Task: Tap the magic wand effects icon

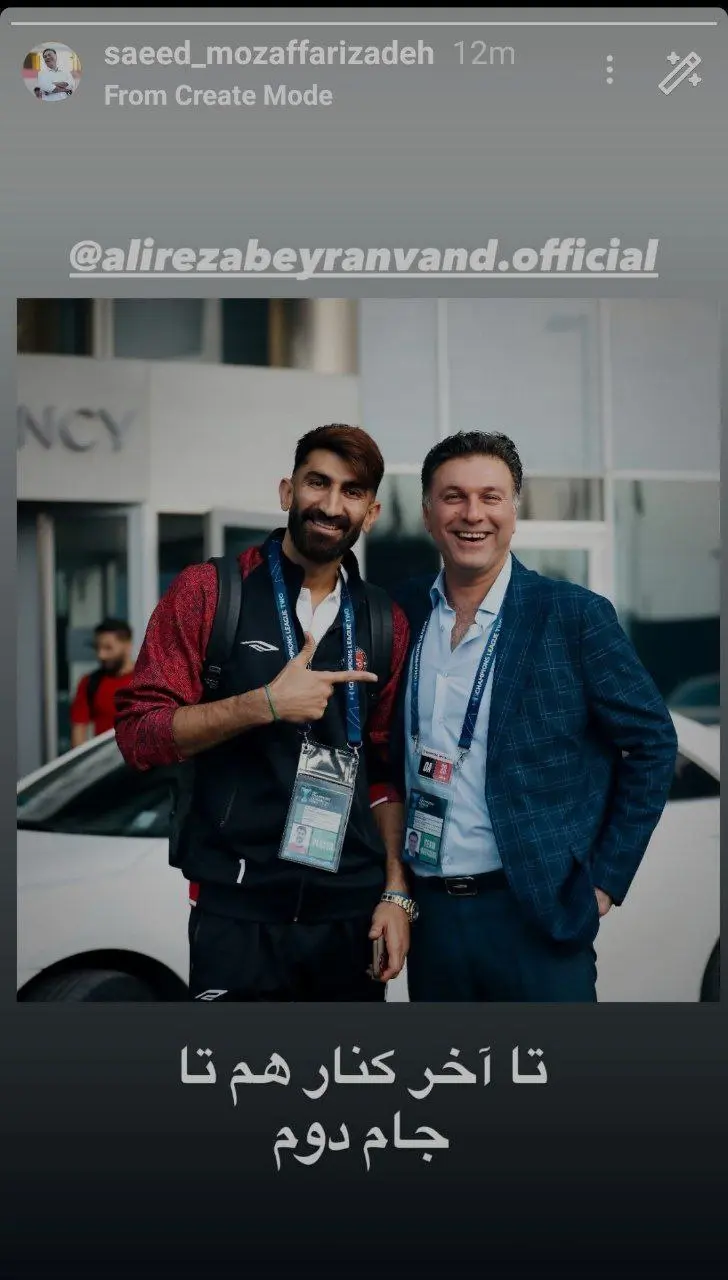Action: pos(680,72)
